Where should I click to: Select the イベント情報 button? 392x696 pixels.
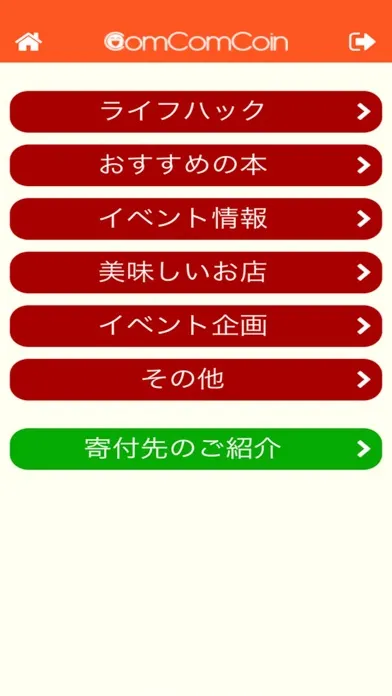click(196, 219)
